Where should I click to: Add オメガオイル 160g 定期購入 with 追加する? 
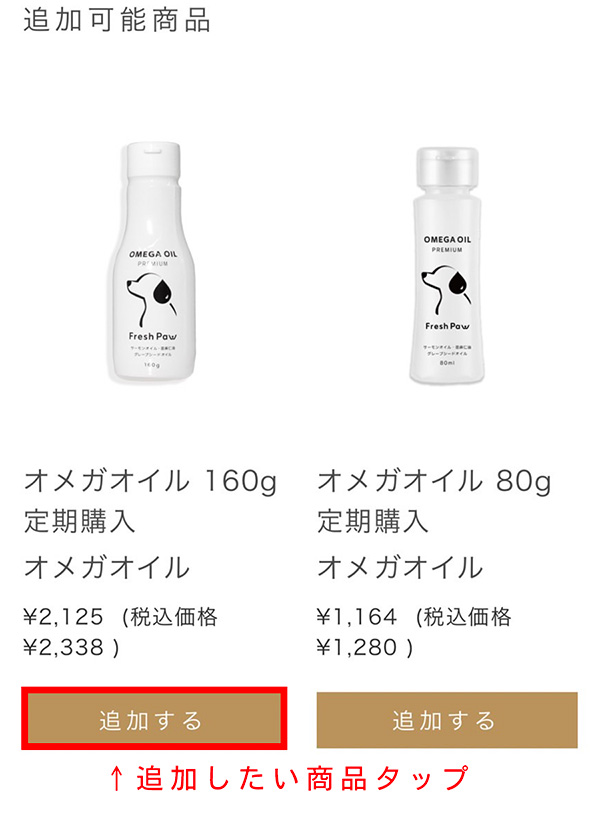click(x=154, y=719)
